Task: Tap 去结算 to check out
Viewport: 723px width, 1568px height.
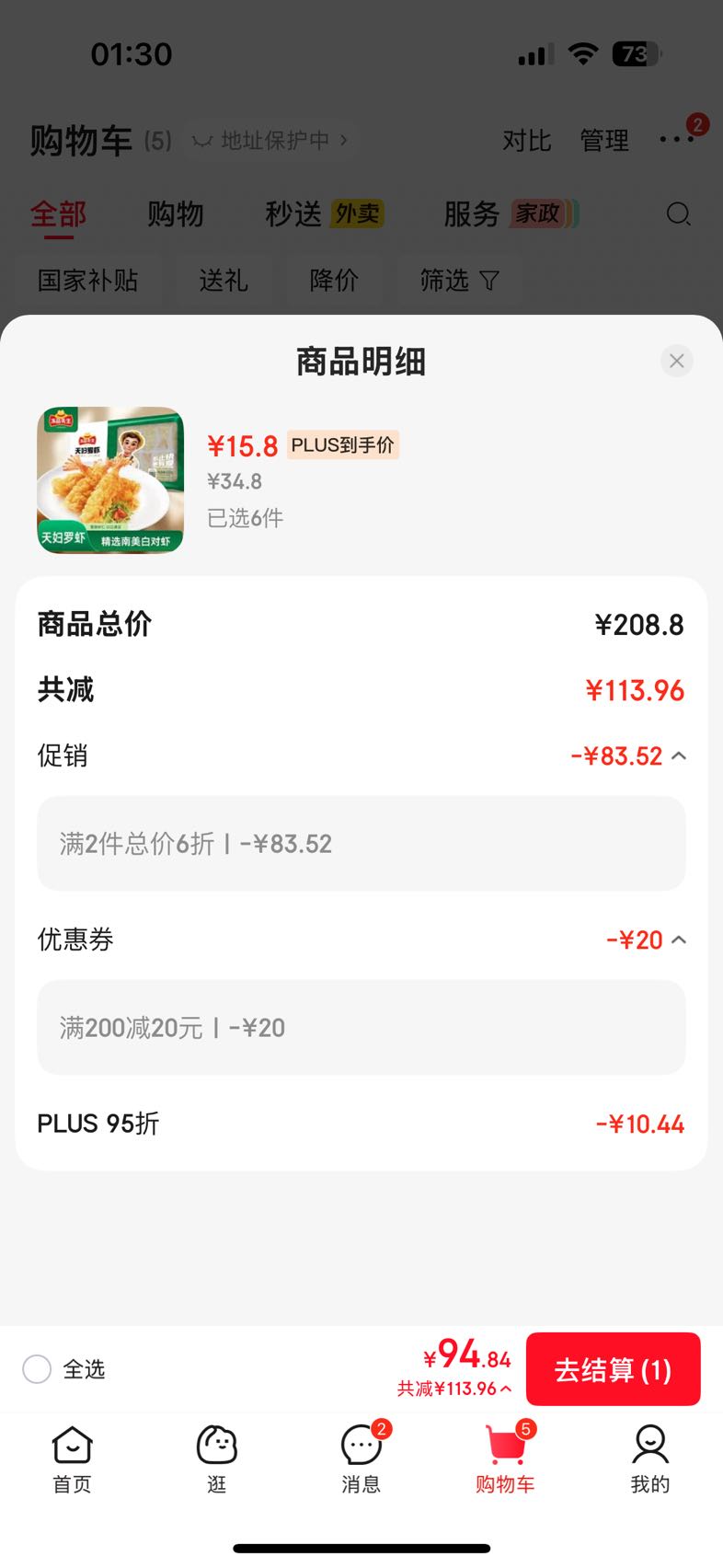Action: pyautogui.click(x=613, y=1369)
